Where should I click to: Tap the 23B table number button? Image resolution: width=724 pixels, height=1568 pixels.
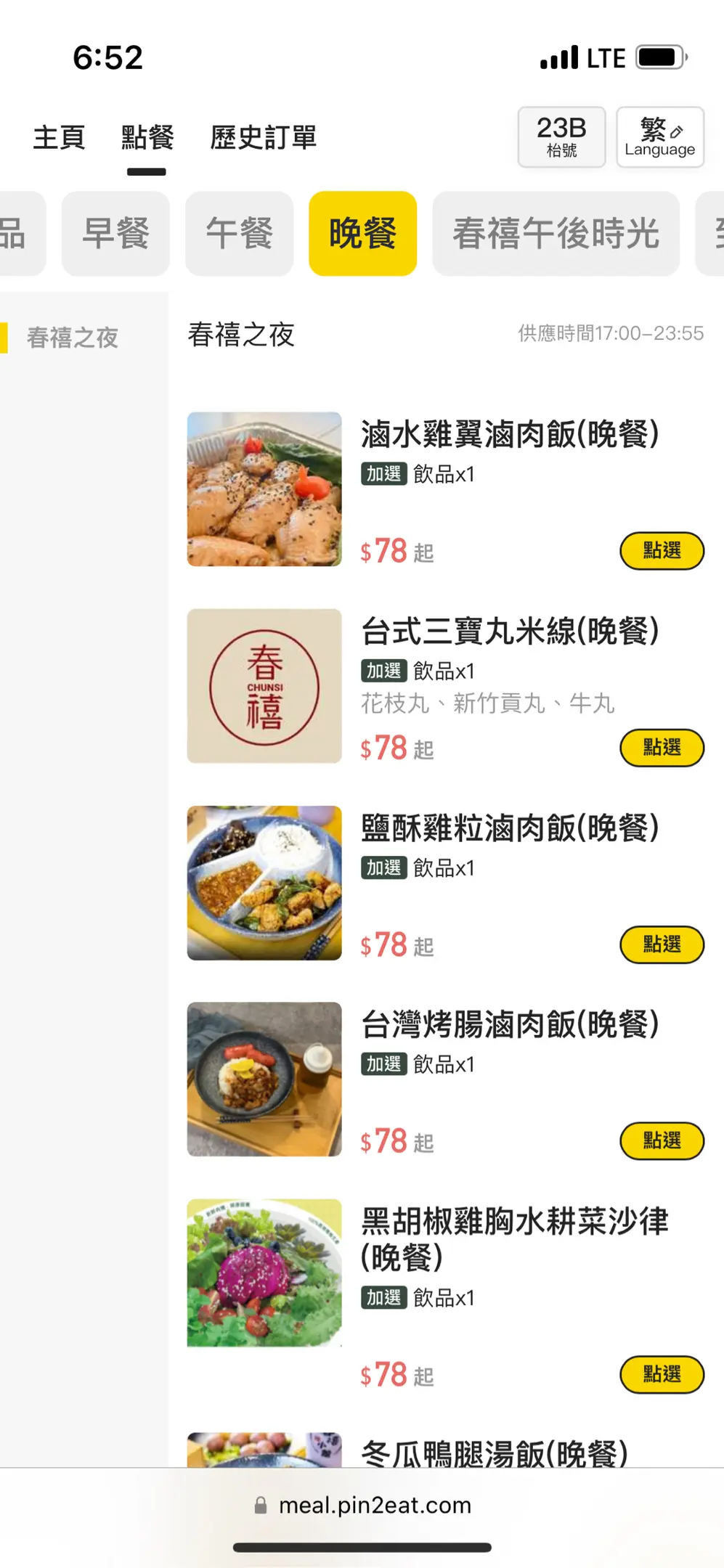pos(561,136)
